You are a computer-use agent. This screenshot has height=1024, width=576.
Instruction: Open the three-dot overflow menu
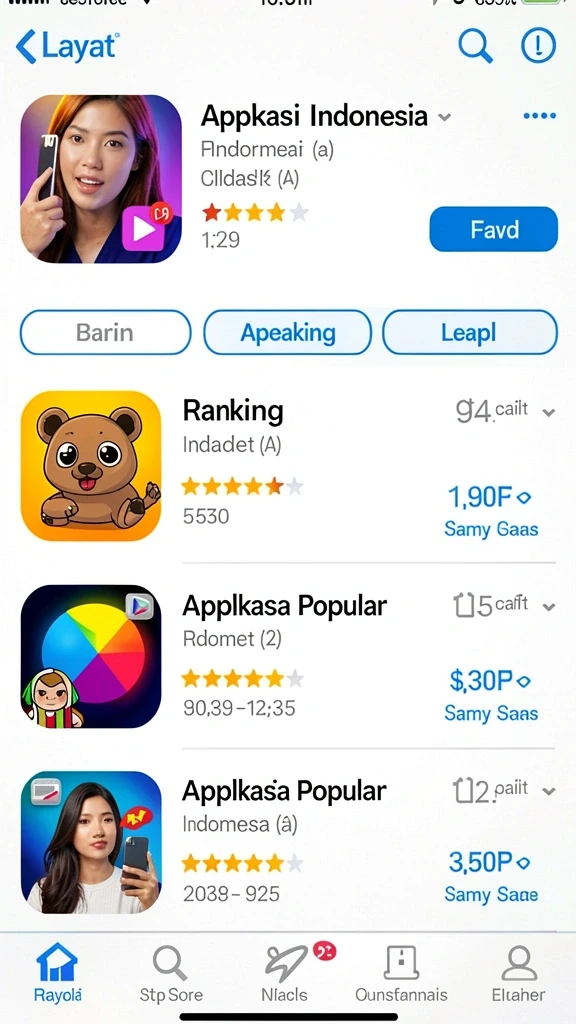point(539,116)
